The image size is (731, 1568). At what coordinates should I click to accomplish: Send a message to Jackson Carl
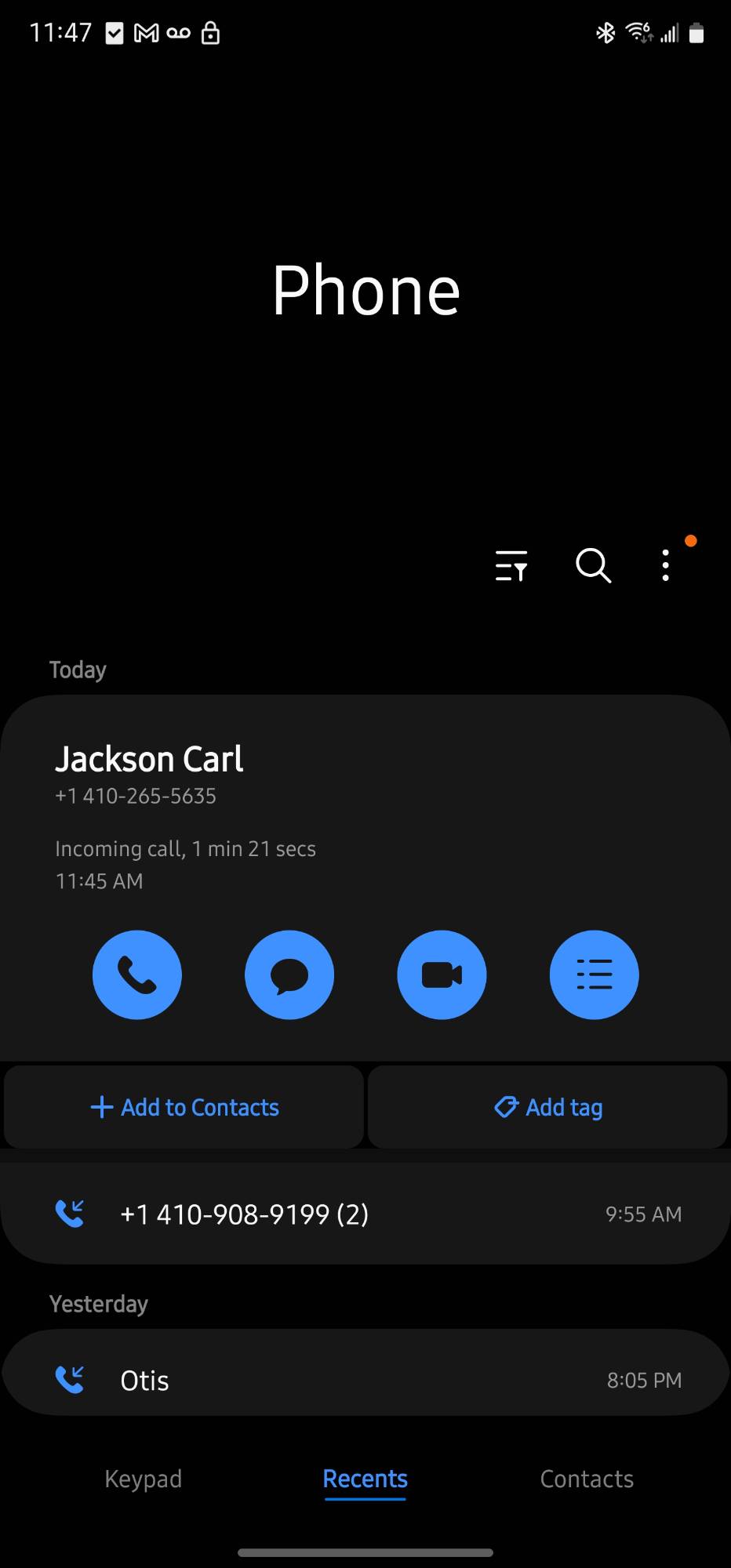pyautogui.click(x=289, y=975)
